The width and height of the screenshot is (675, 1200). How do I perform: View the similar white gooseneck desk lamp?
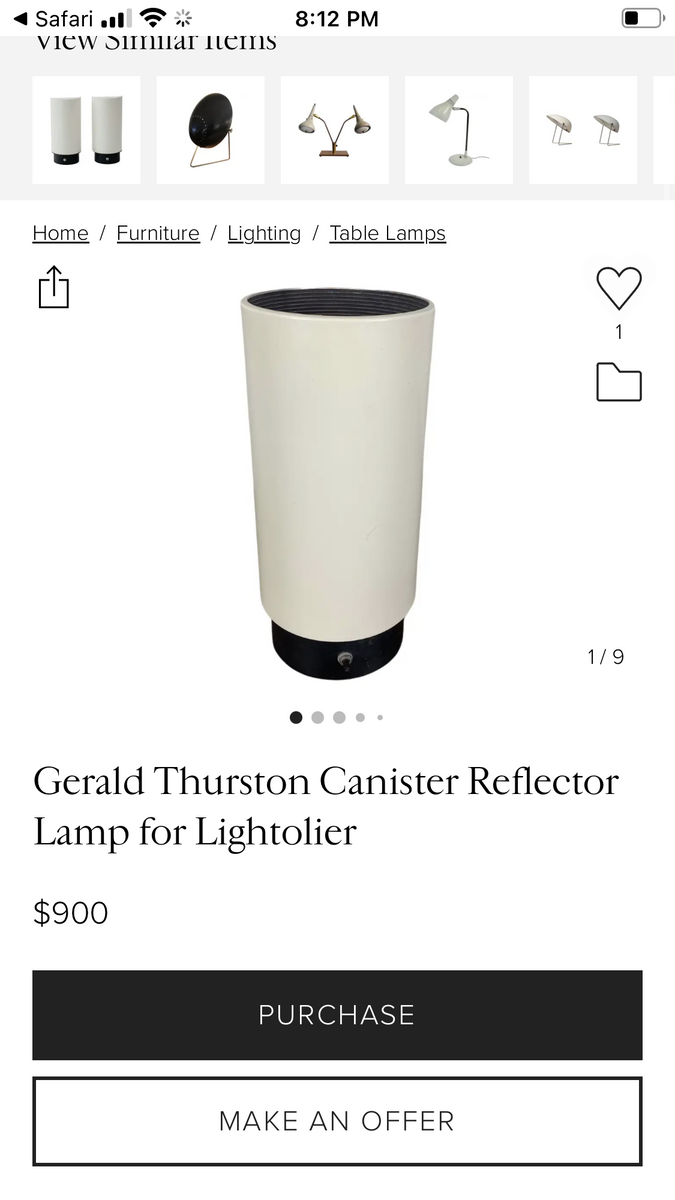click(458, 130)
